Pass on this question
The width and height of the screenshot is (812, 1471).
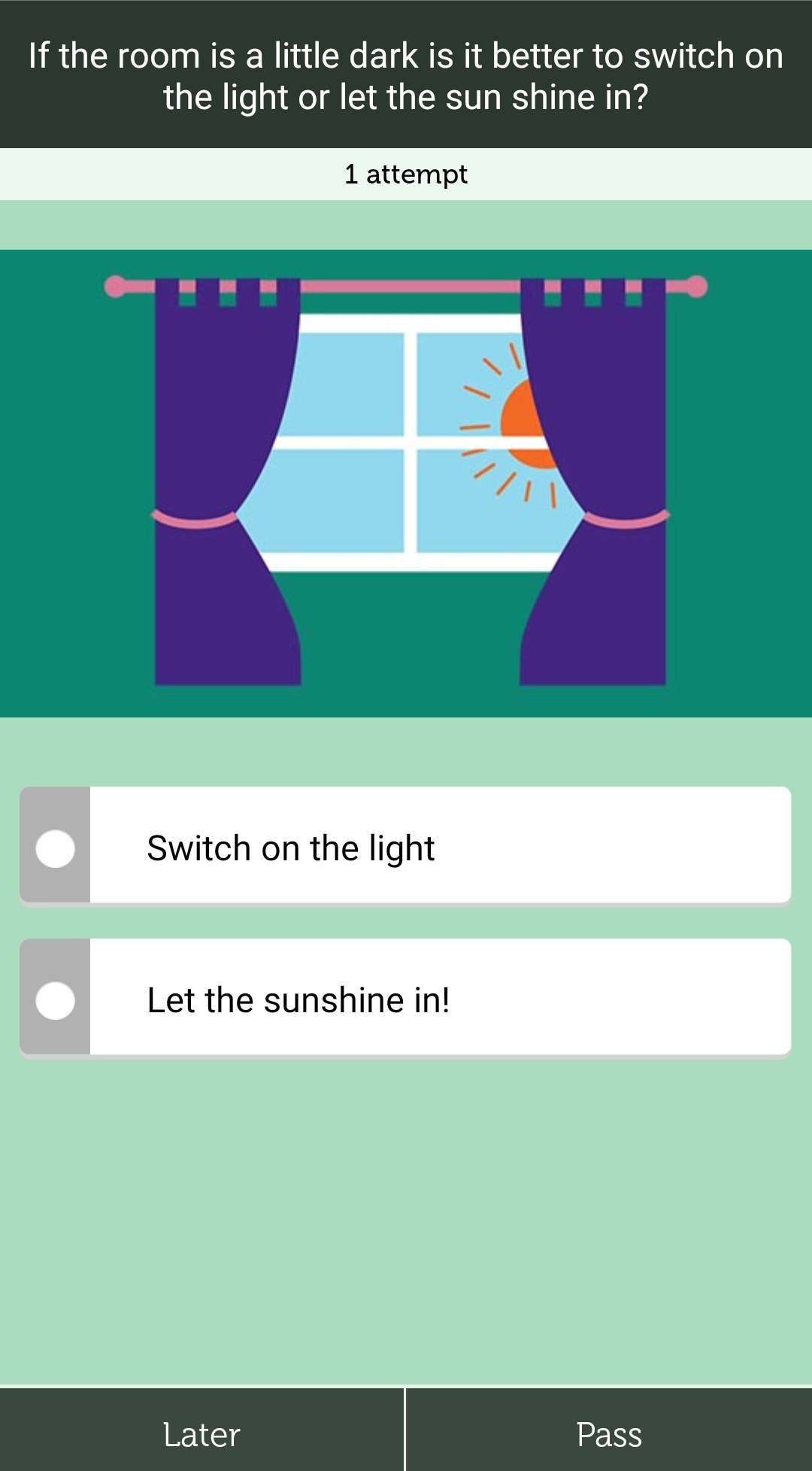coord(609,1433)
